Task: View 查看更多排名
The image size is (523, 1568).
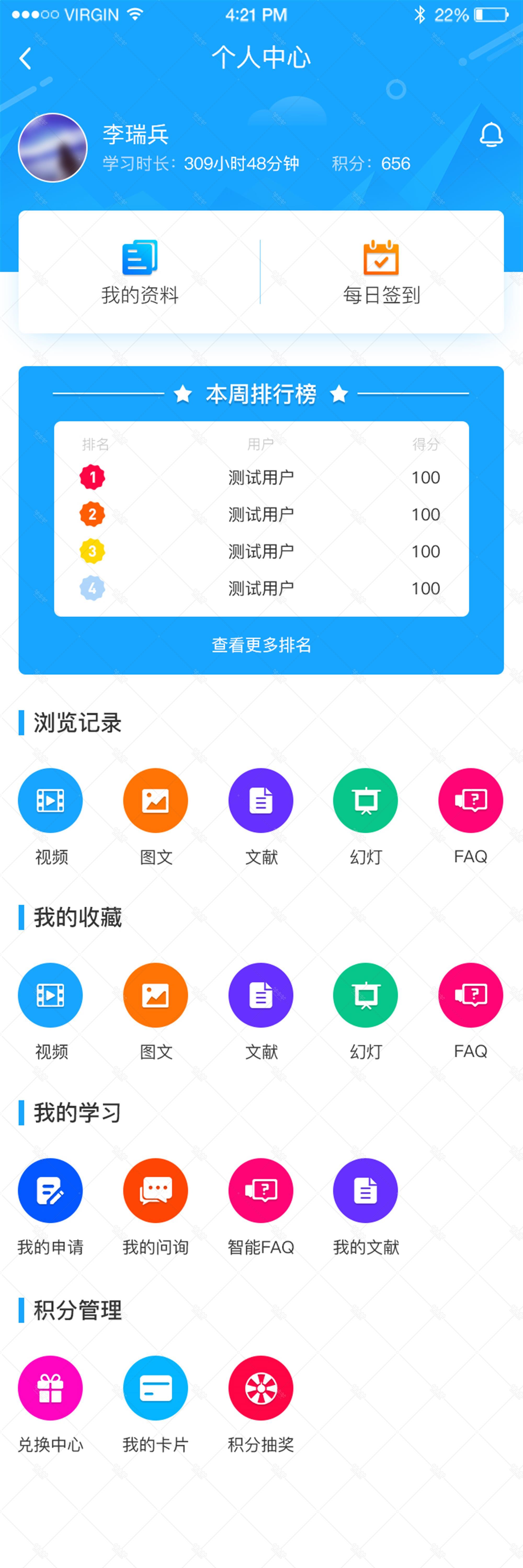Action: [261, 645]
